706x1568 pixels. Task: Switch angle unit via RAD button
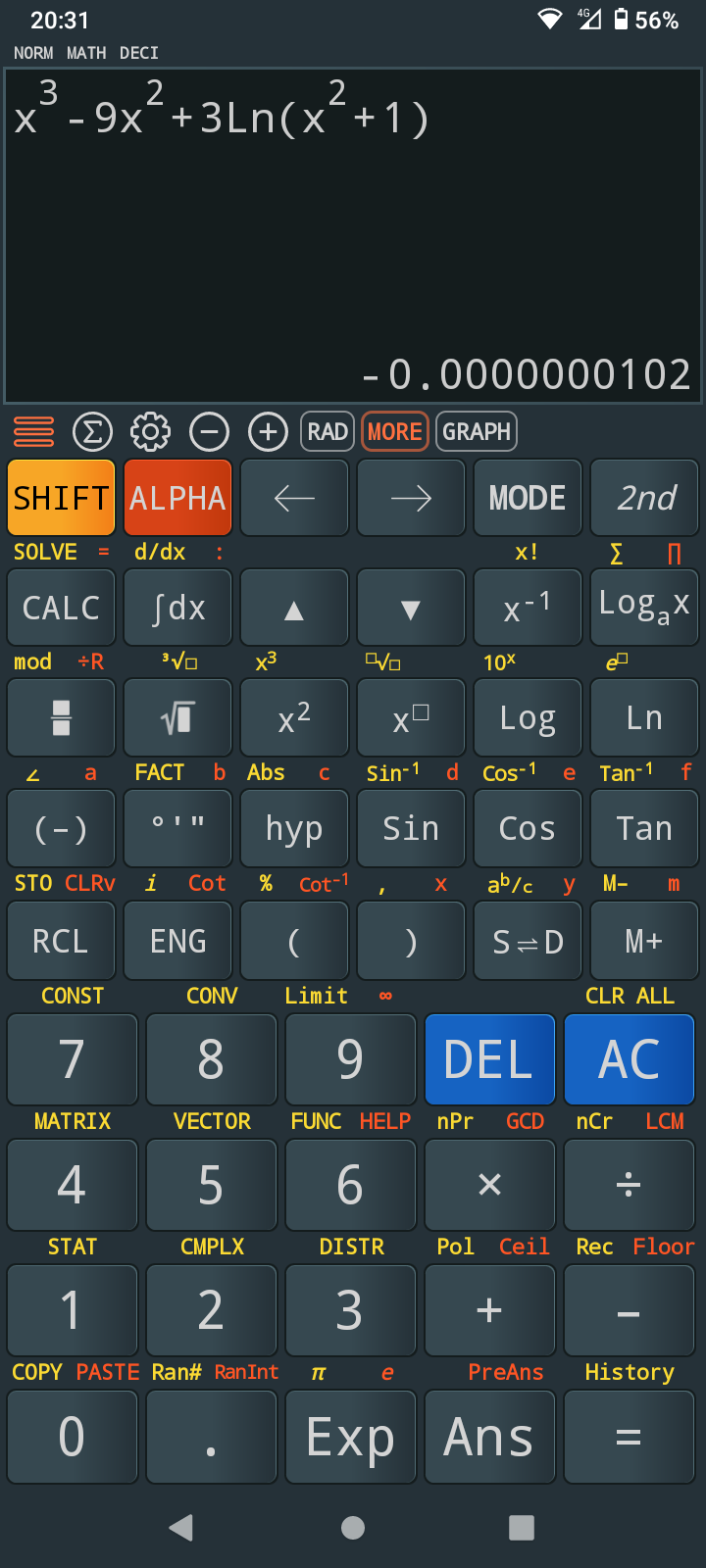click(x=327, y=431)
